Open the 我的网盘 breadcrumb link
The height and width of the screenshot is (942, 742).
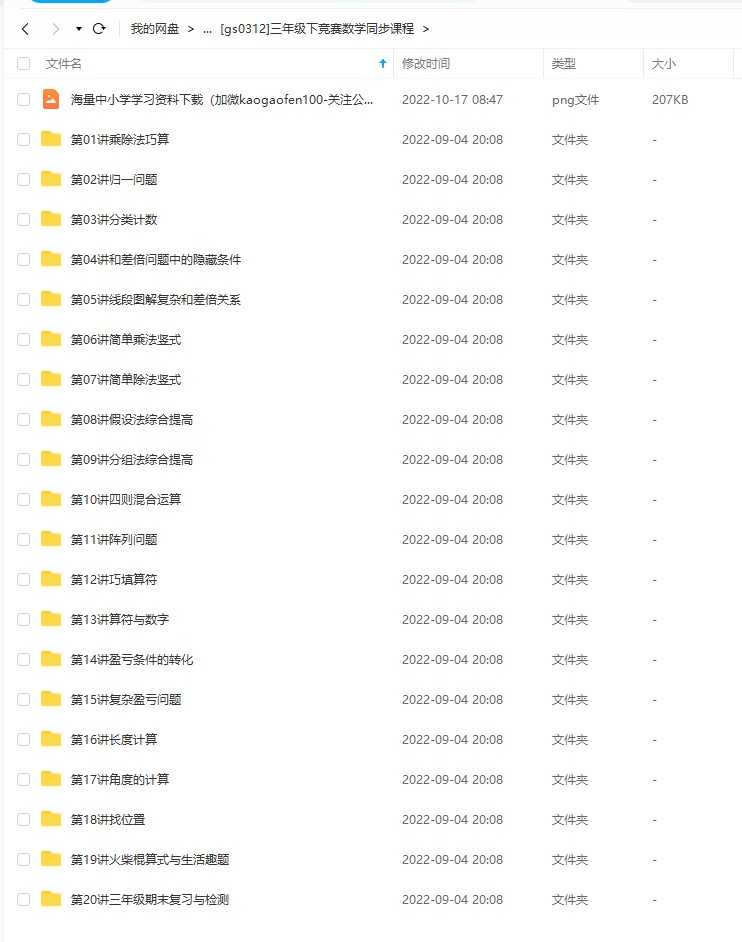(154, 29)
